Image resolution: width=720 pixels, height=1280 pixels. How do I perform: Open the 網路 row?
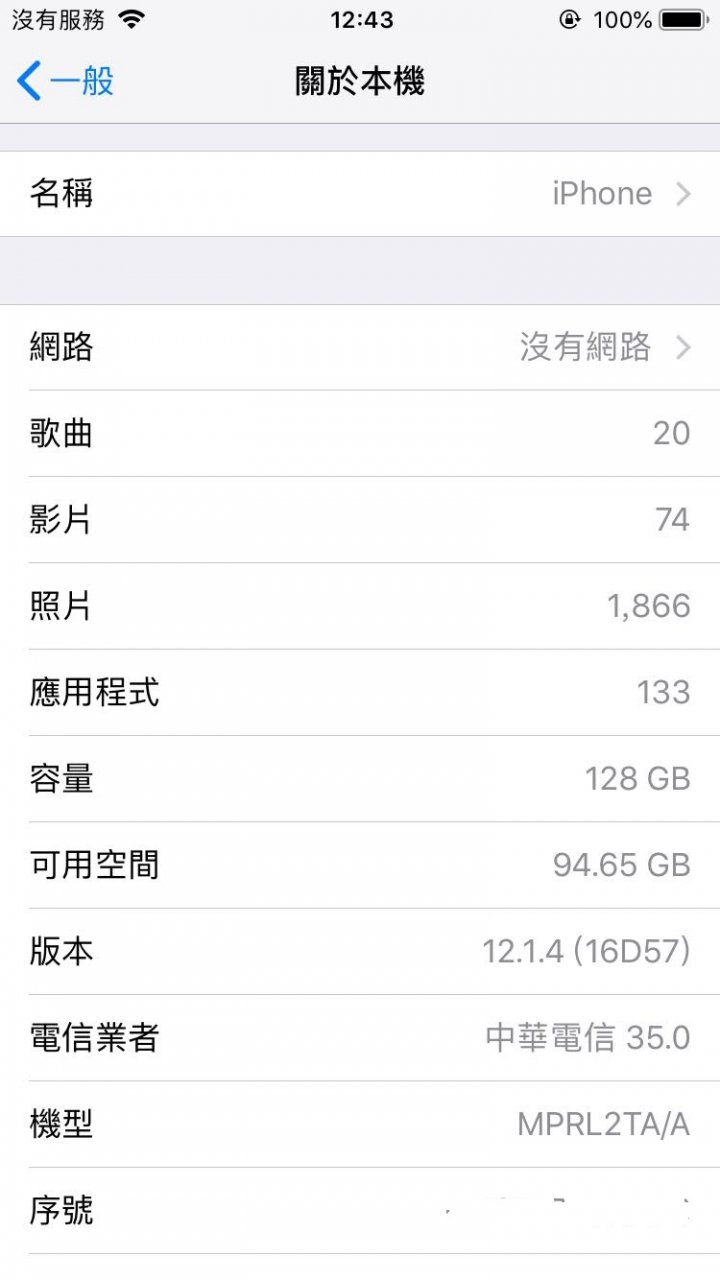pyautogui.click(x=360, y=348)
